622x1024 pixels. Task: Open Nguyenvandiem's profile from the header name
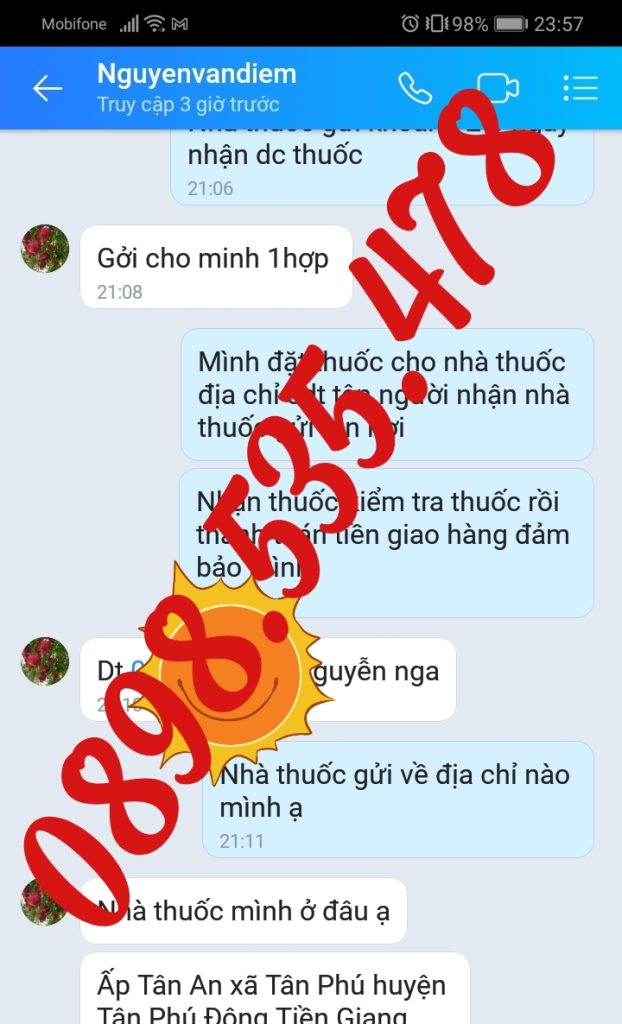point(196,74)
